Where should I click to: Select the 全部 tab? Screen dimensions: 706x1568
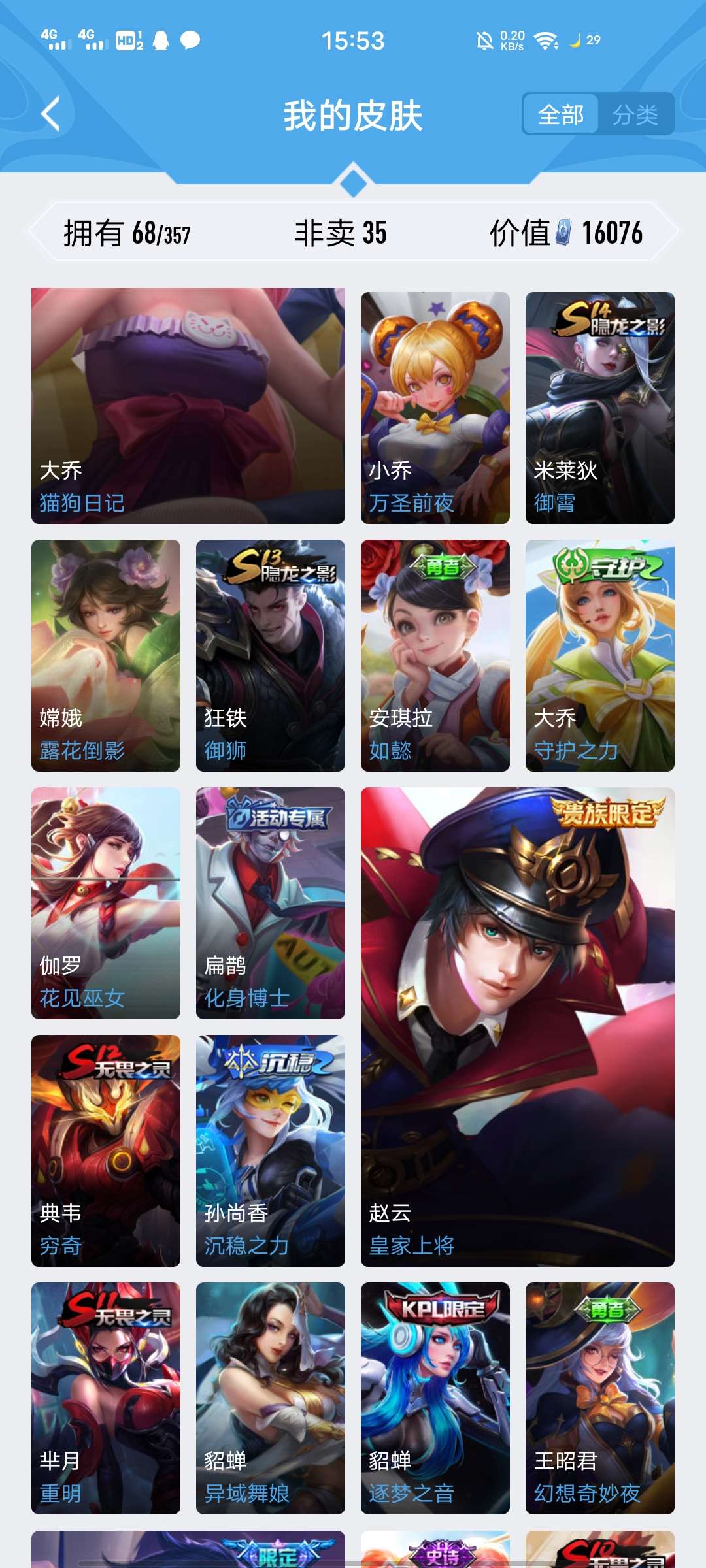[561, 115]
